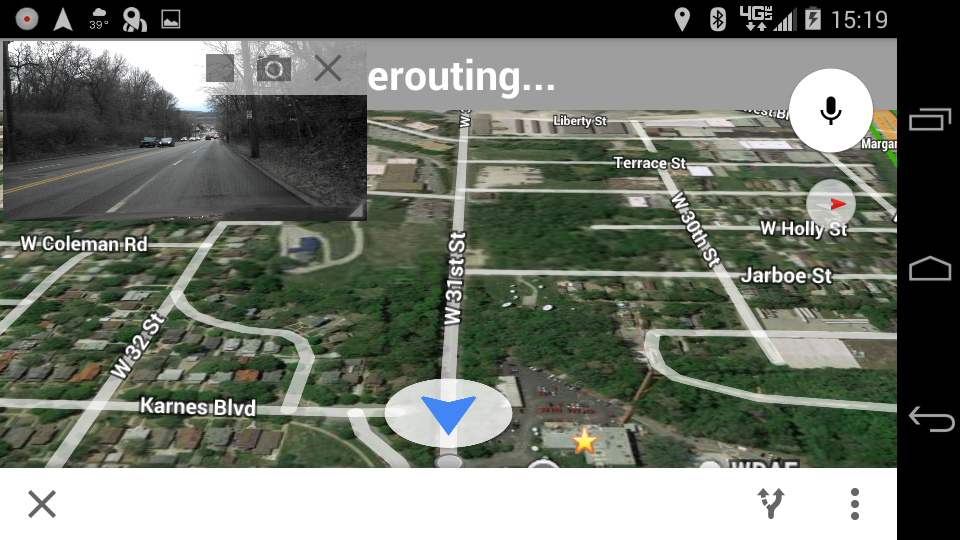The width and height of the screenshot is (960, 540).
Task: Open the three-dot overflow menu
Action: (854, 504)
